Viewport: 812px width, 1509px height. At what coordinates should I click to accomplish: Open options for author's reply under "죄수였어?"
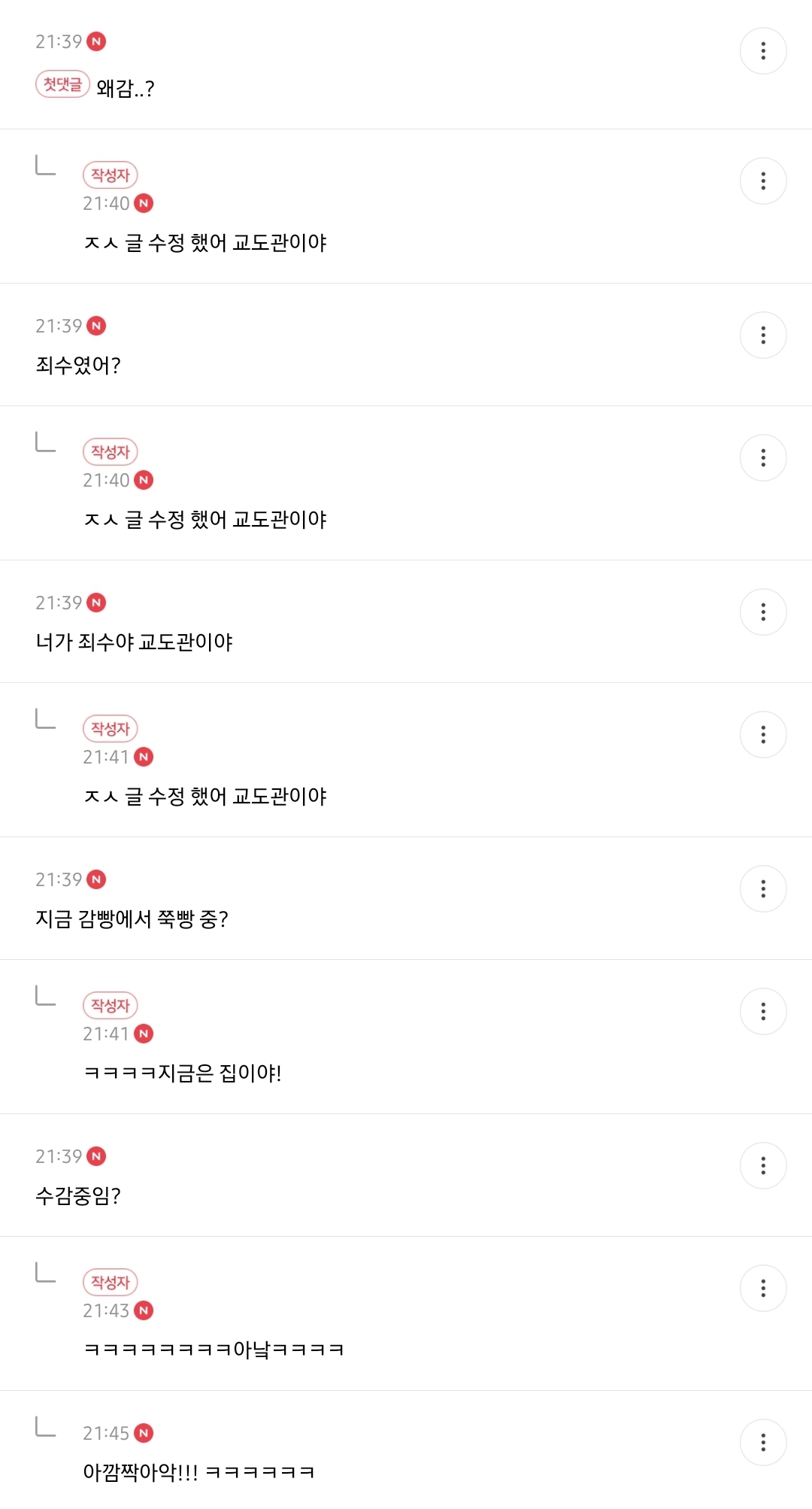(763, 458)
